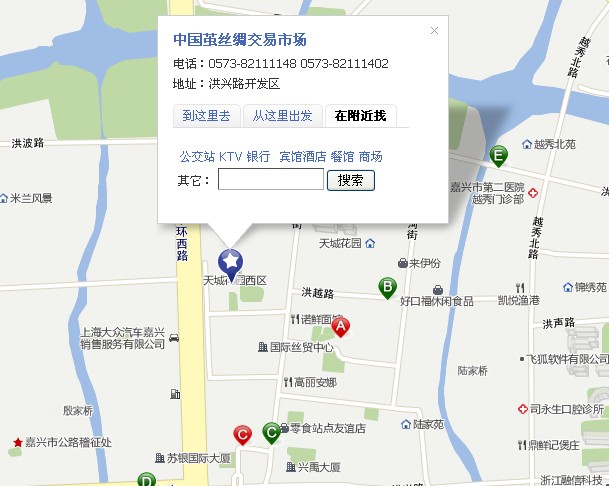Focus the 其它 text field
This screenshot has height=486, width=609.
click(271, 180)
